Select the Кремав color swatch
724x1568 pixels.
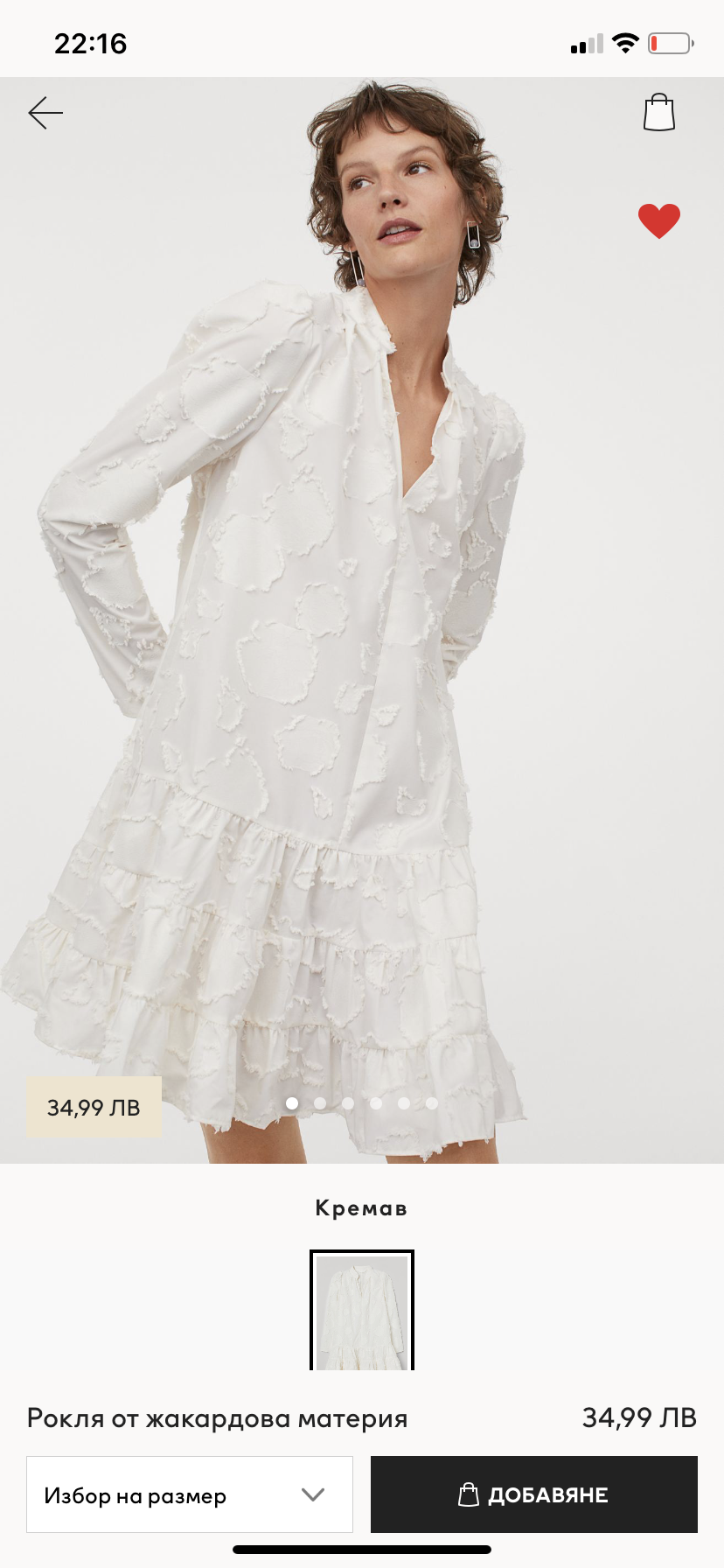pyautogui.click(x=362, y=1310)
